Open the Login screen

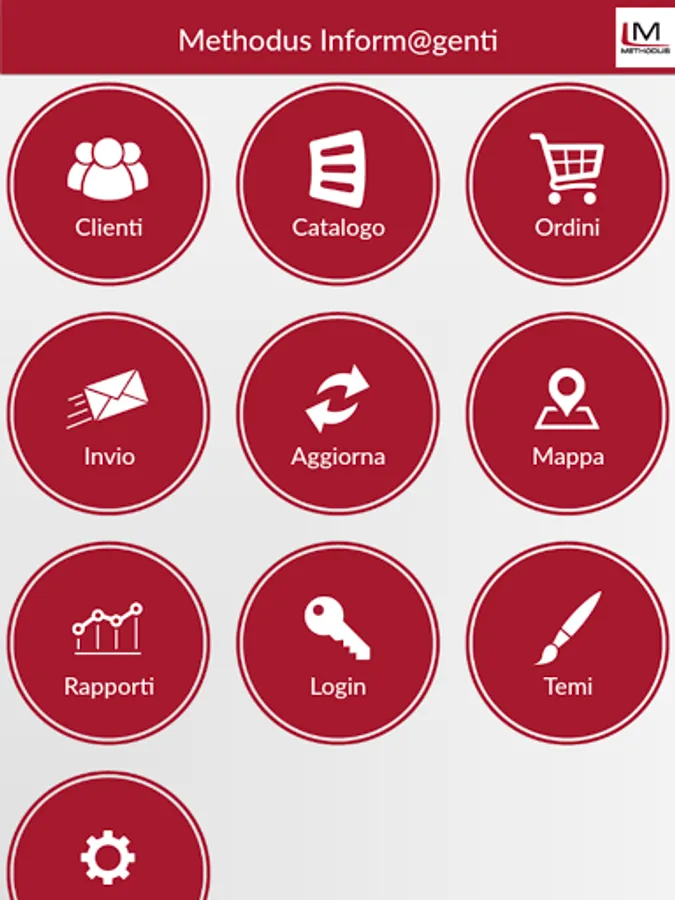click(338, 643)
